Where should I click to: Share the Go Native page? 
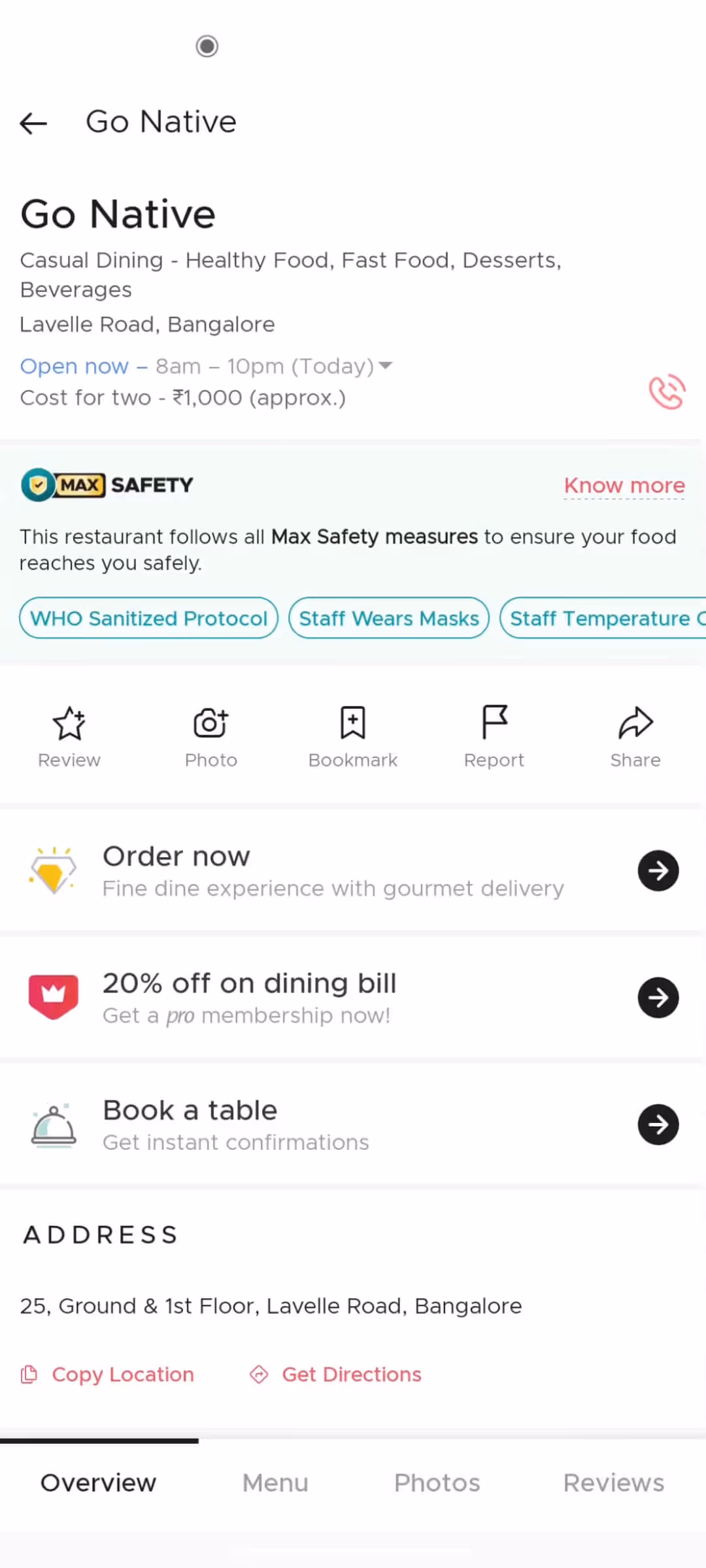(x=635, y=738)
